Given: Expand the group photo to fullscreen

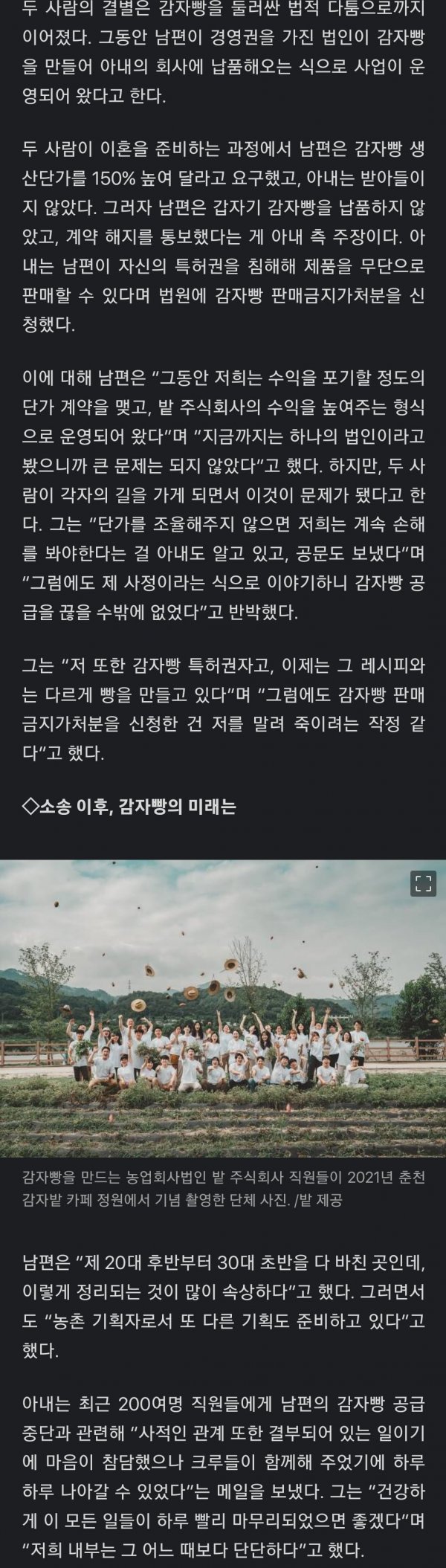Looking at the screenshot, I should 422,883.
